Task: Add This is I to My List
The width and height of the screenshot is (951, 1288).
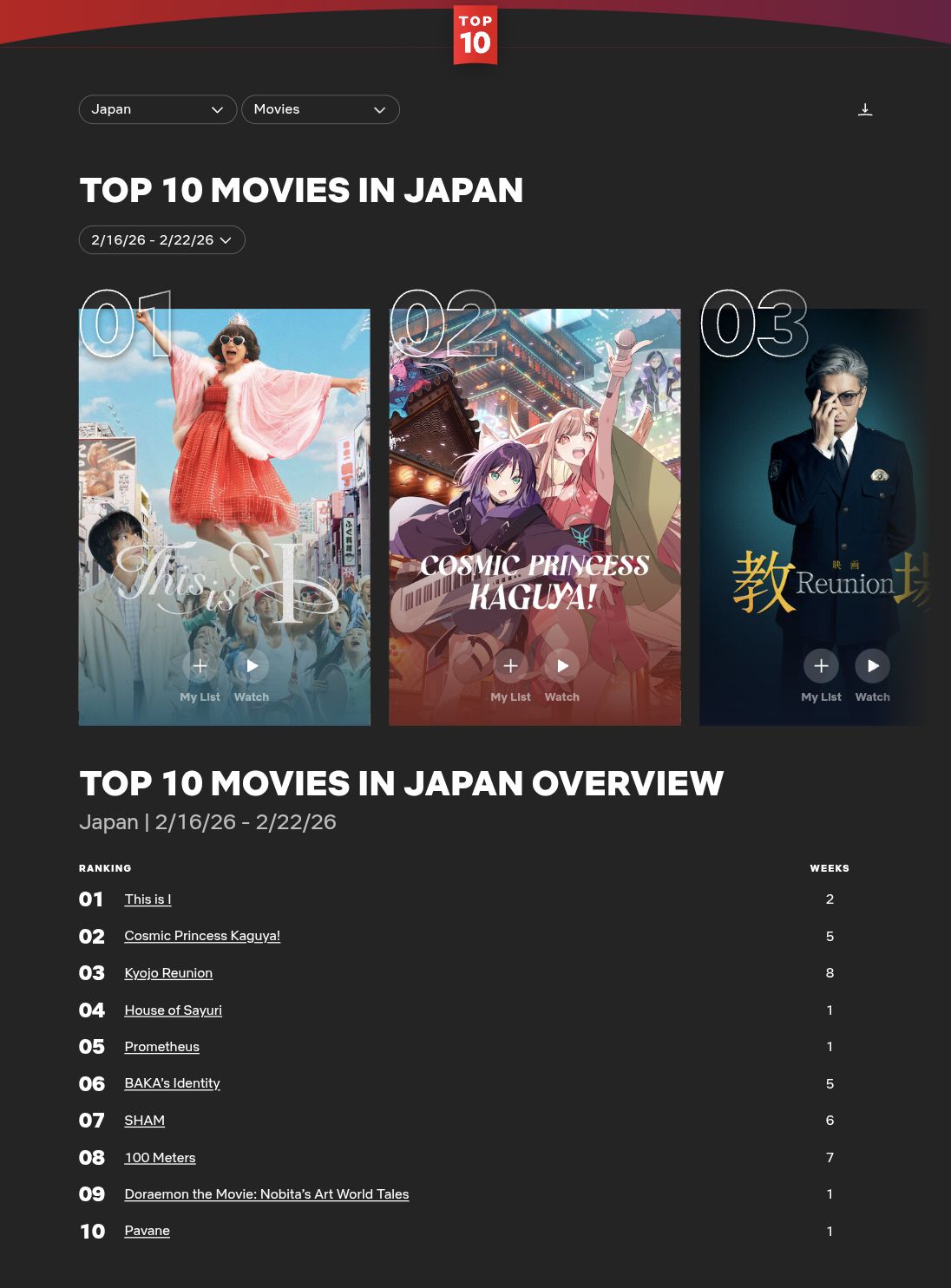Action: tap(200, 666)
